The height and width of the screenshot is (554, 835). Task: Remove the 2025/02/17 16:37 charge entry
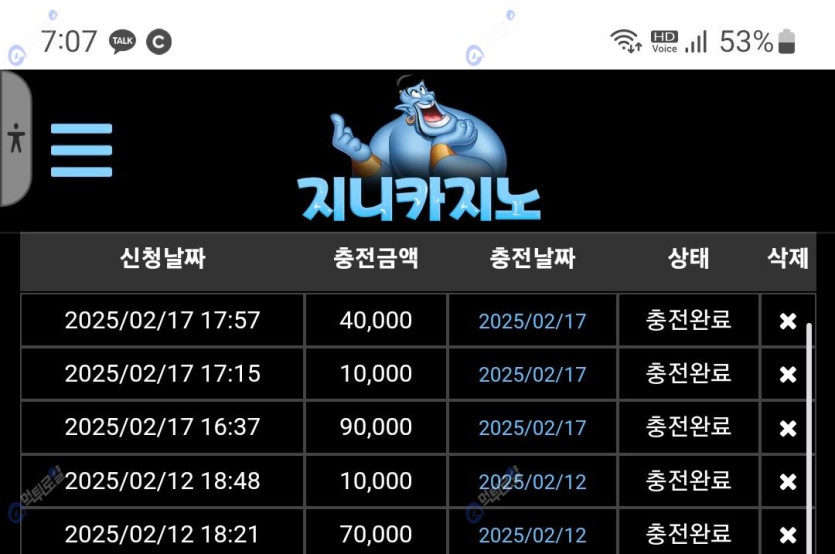click(788, 428)
